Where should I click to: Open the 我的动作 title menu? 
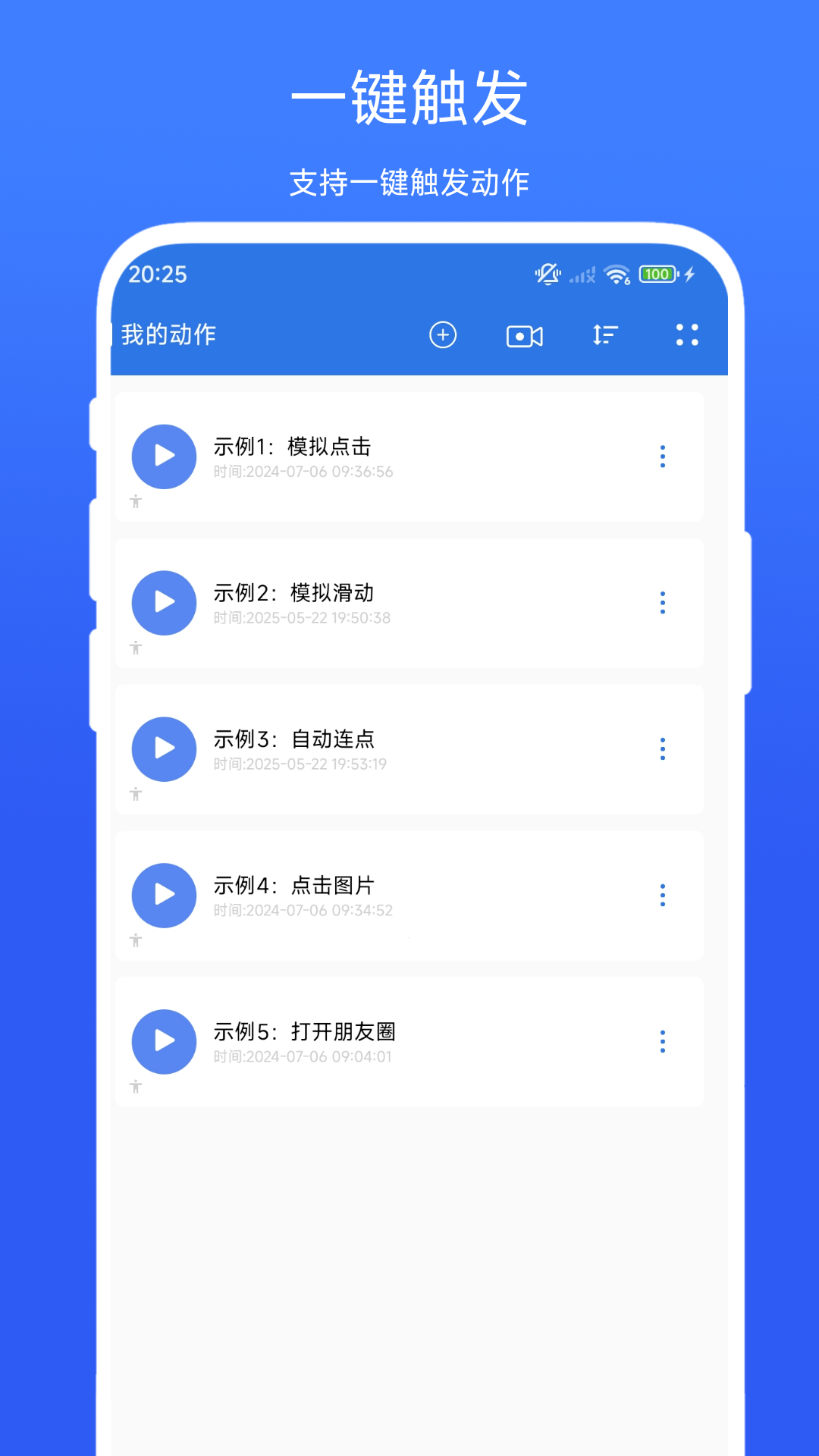[170, 334]
